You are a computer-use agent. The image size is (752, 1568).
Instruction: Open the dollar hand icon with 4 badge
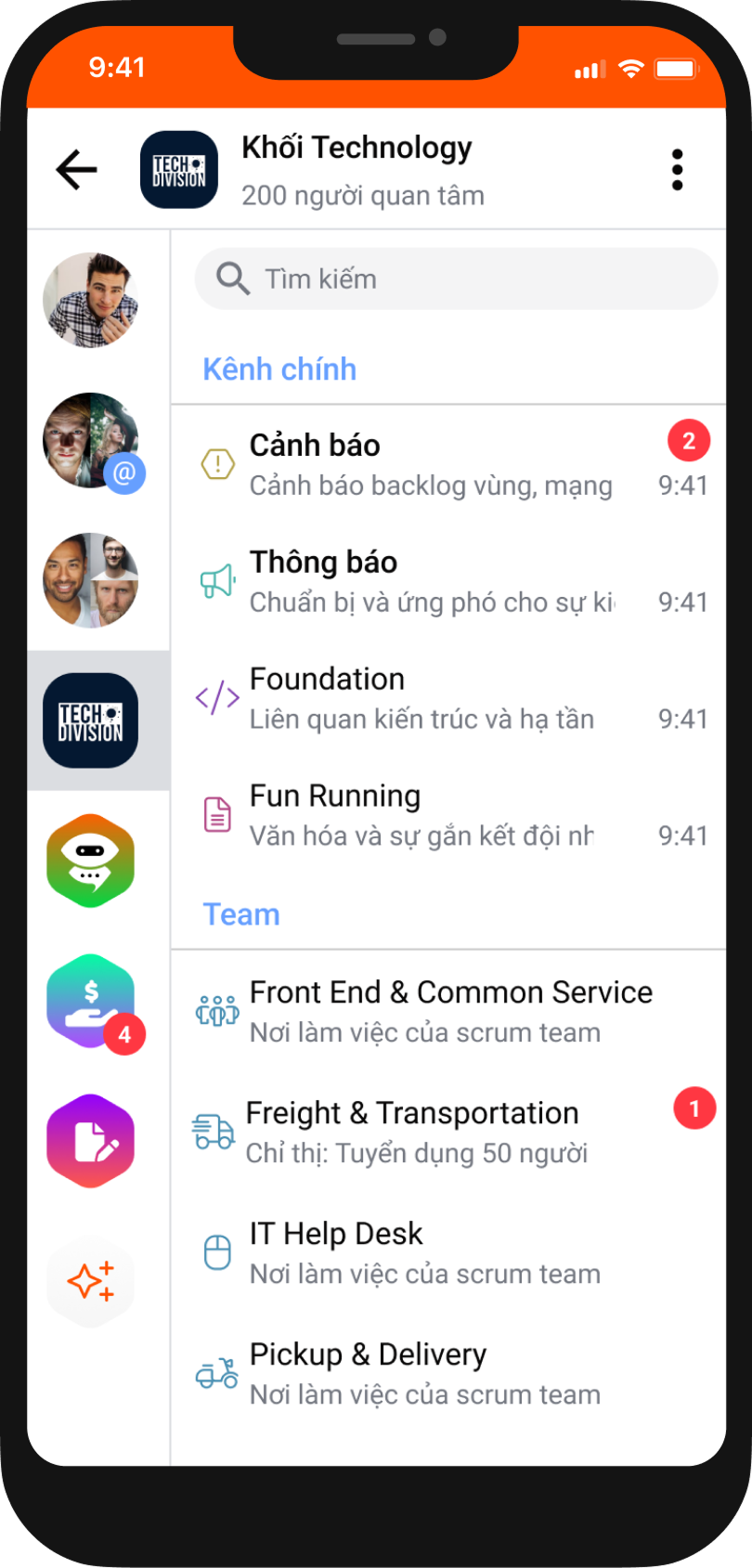click(90, 1001)
